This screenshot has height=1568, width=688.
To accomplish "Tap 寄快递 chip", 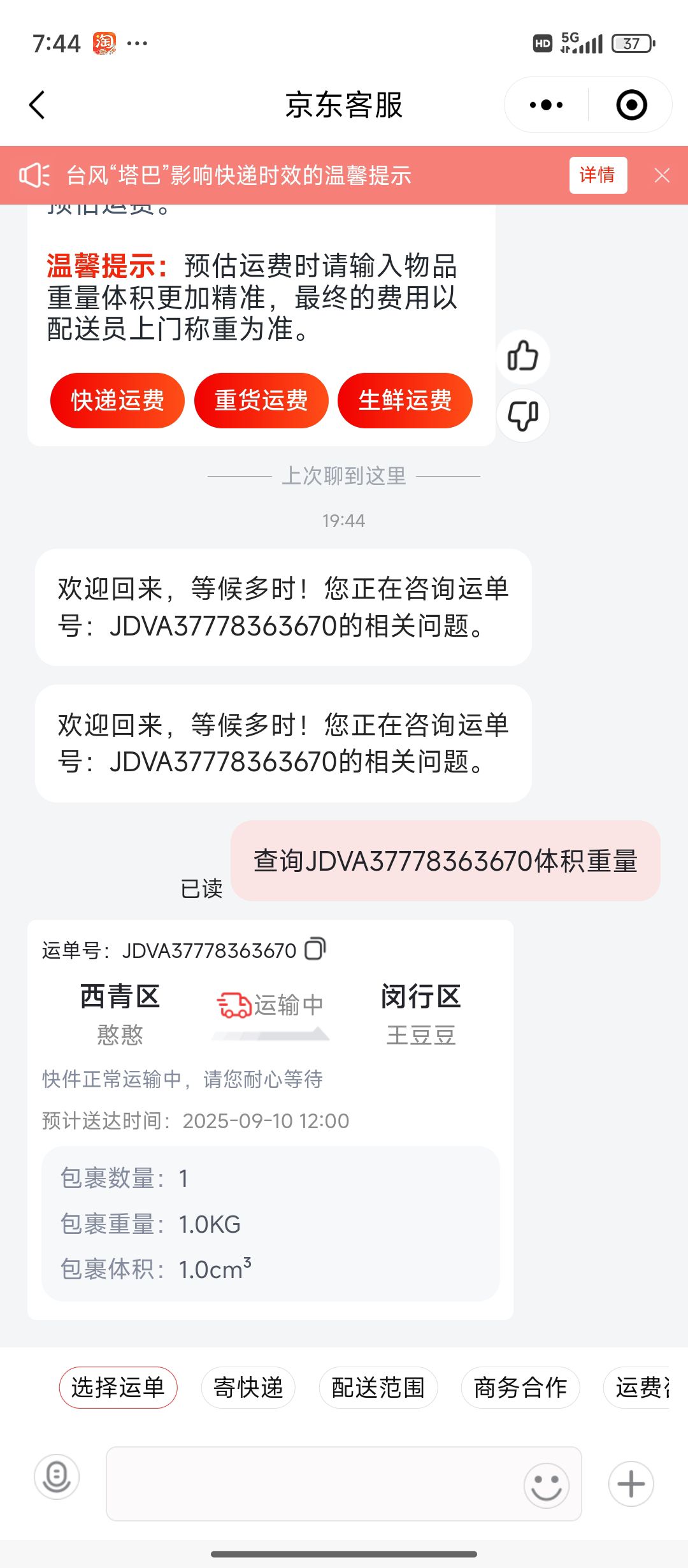I will 248,1388.
